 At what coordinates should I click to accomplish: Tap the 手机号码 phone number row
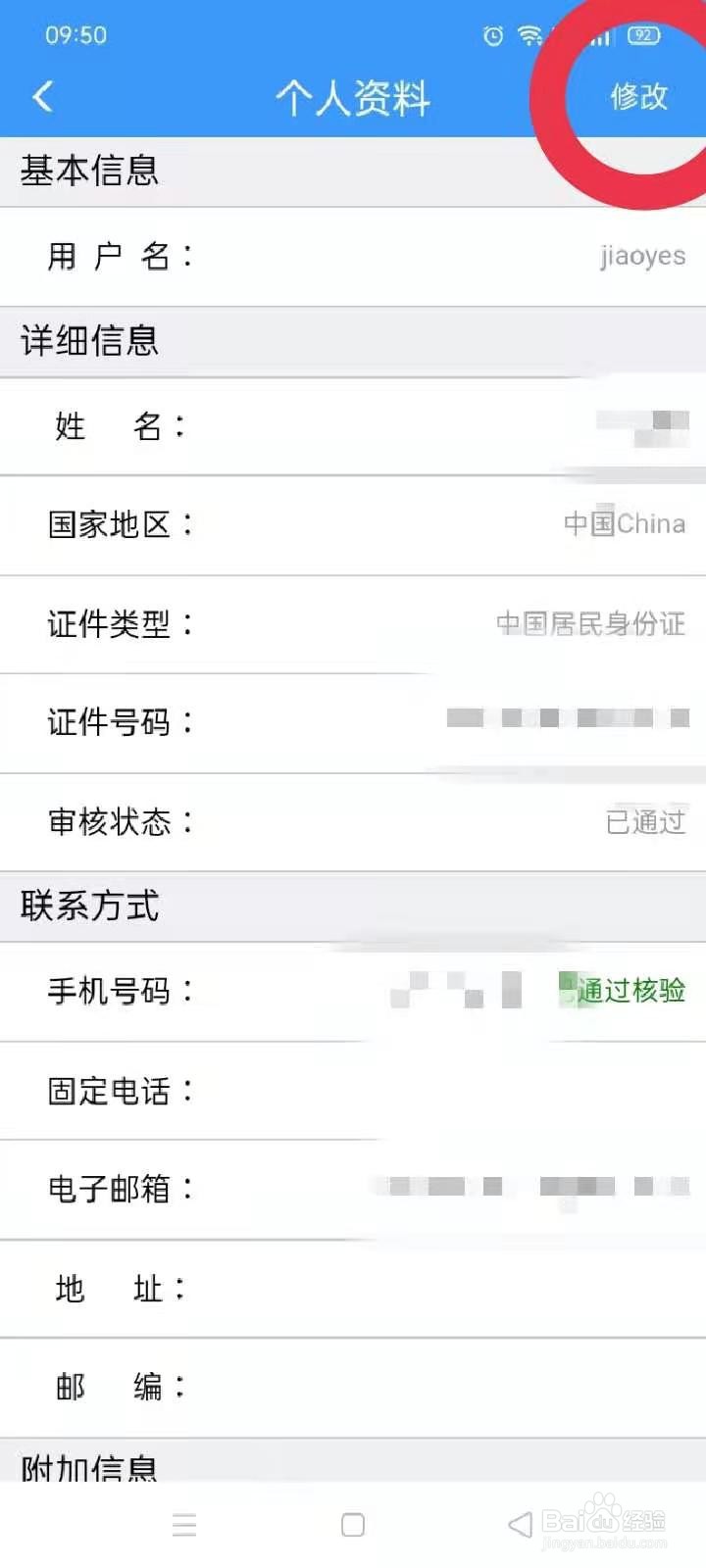tap(353, 992)
